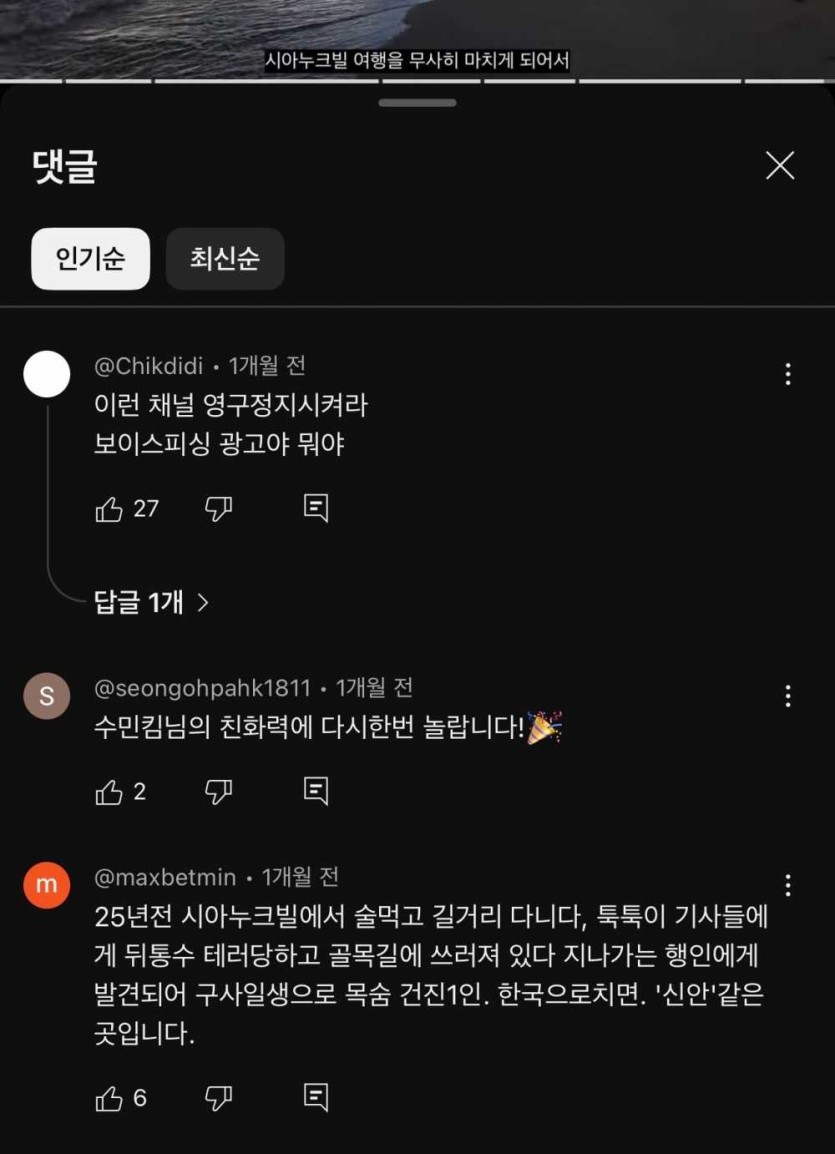
Task: Dislike @Chikdidi's comment
Action: pyautogui.click(x=218, y=509)
